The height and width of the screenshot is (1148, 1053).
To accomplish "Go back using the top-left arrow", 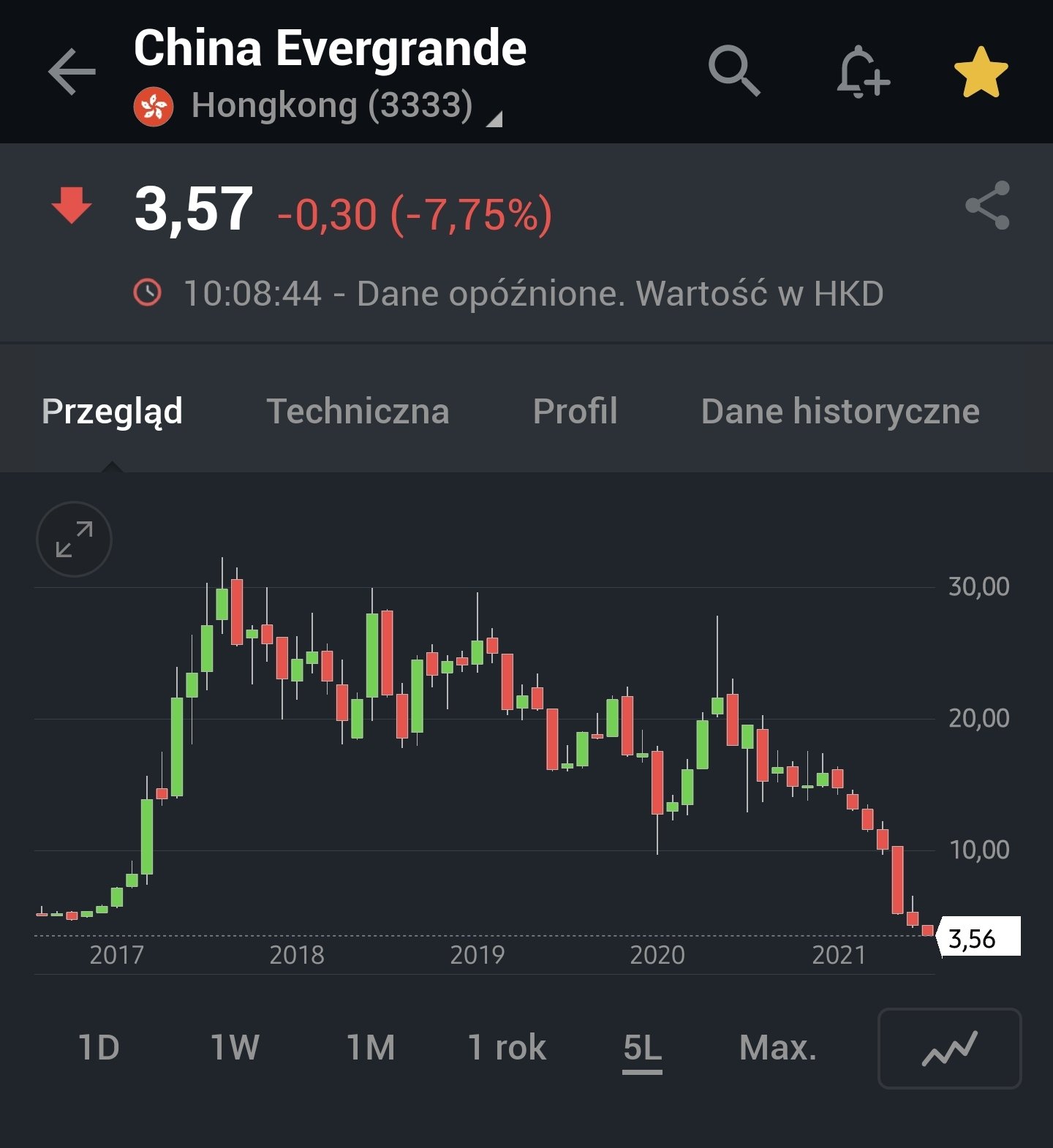I will coord(72,72).
